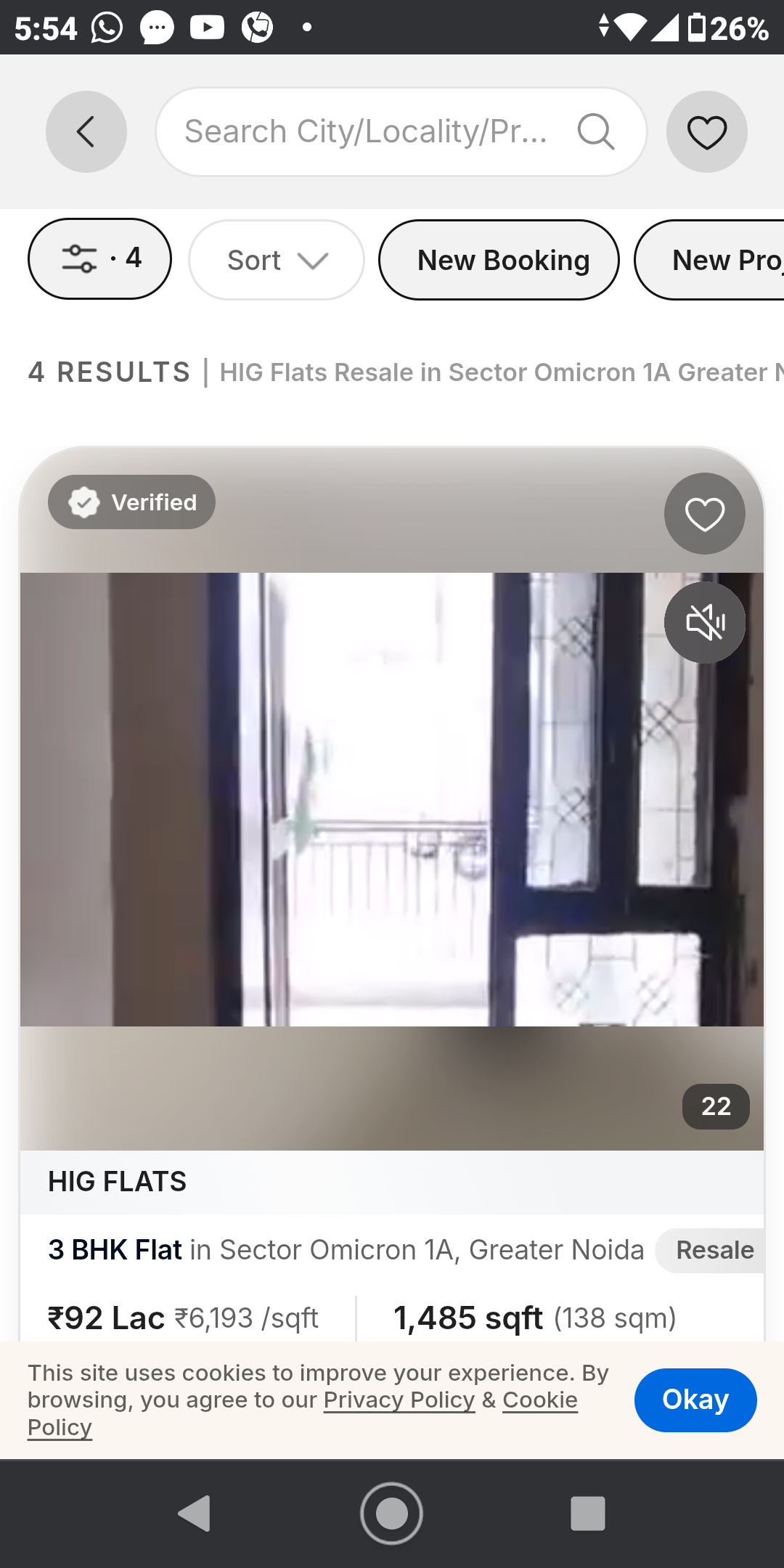Unmute the listing video
This screenshot has width=784, height=1568.
[704, 622]
